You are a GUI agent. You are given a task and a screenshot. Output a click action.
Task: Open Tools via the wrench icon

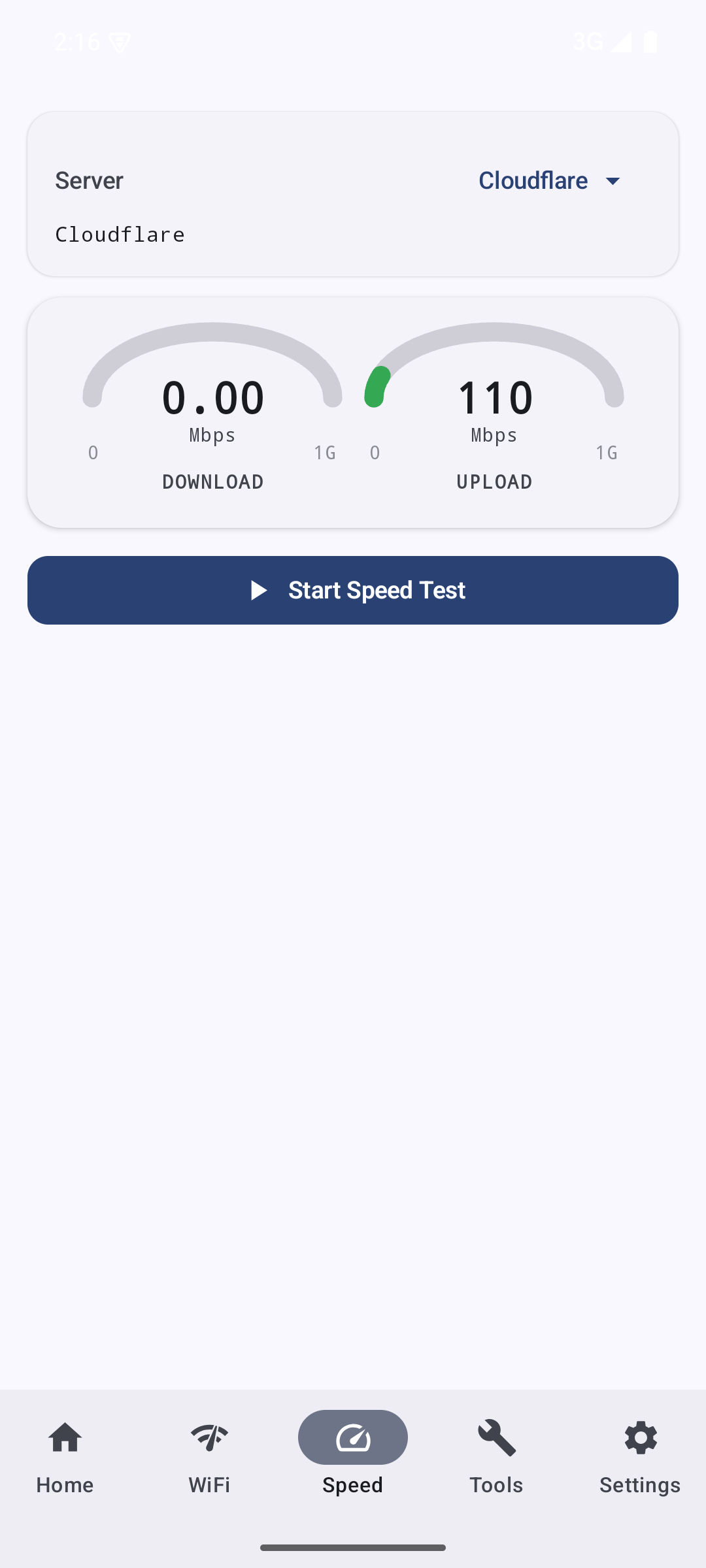496,1437
